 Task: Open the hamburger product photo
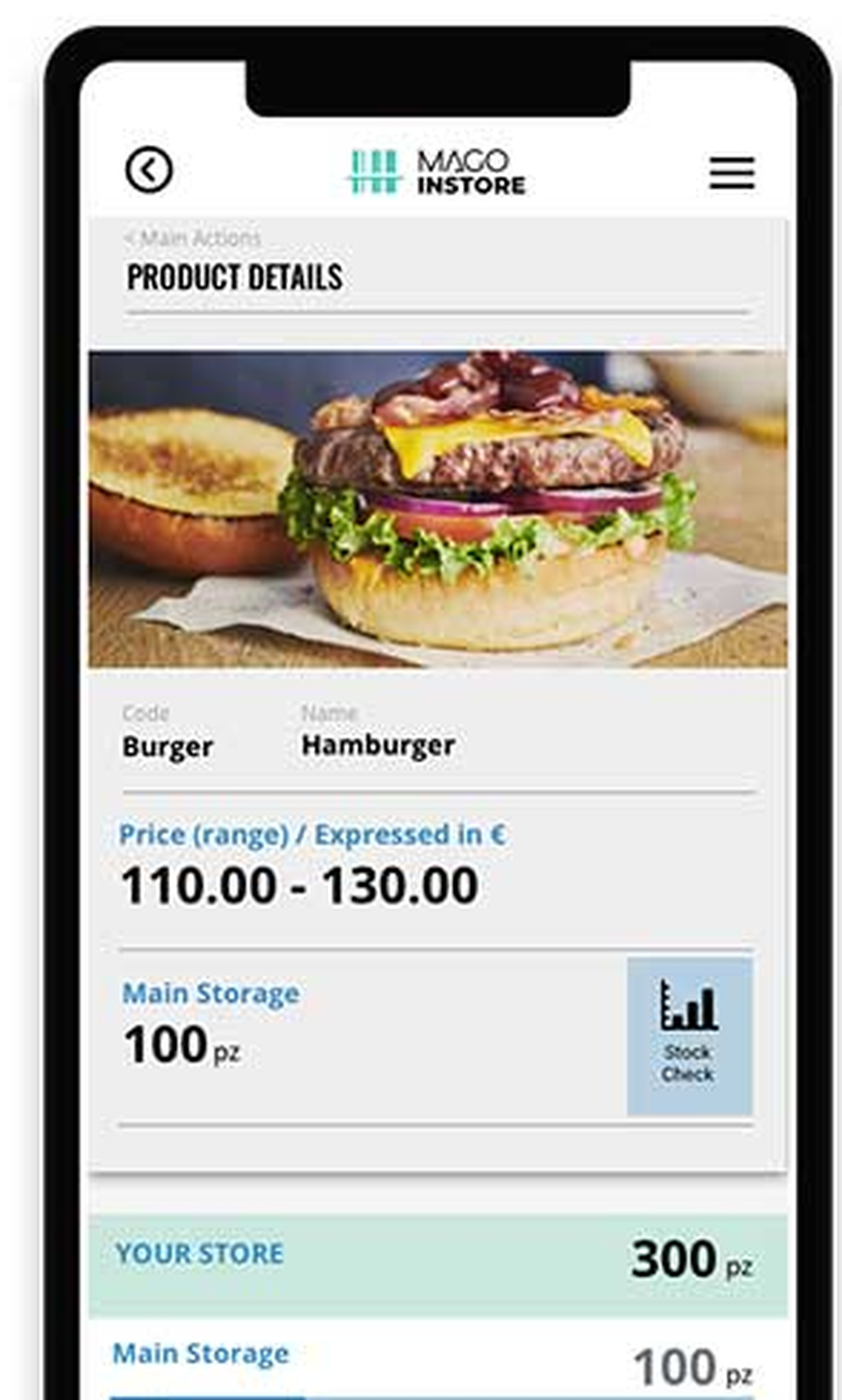coord(436,505)
